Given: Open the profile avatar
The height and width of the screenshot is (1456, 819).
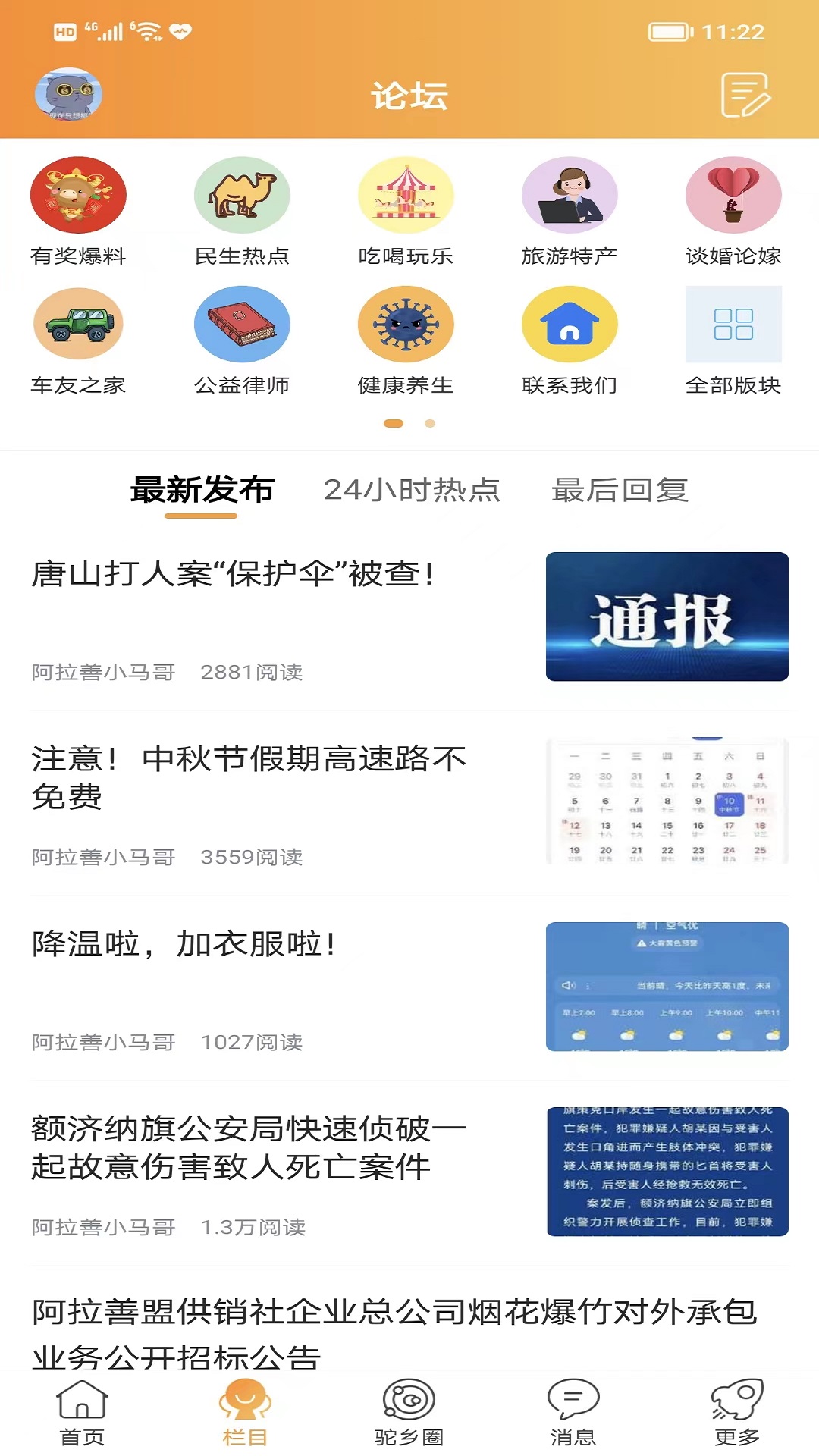Looking at the screenshot, I should point(68,95).
